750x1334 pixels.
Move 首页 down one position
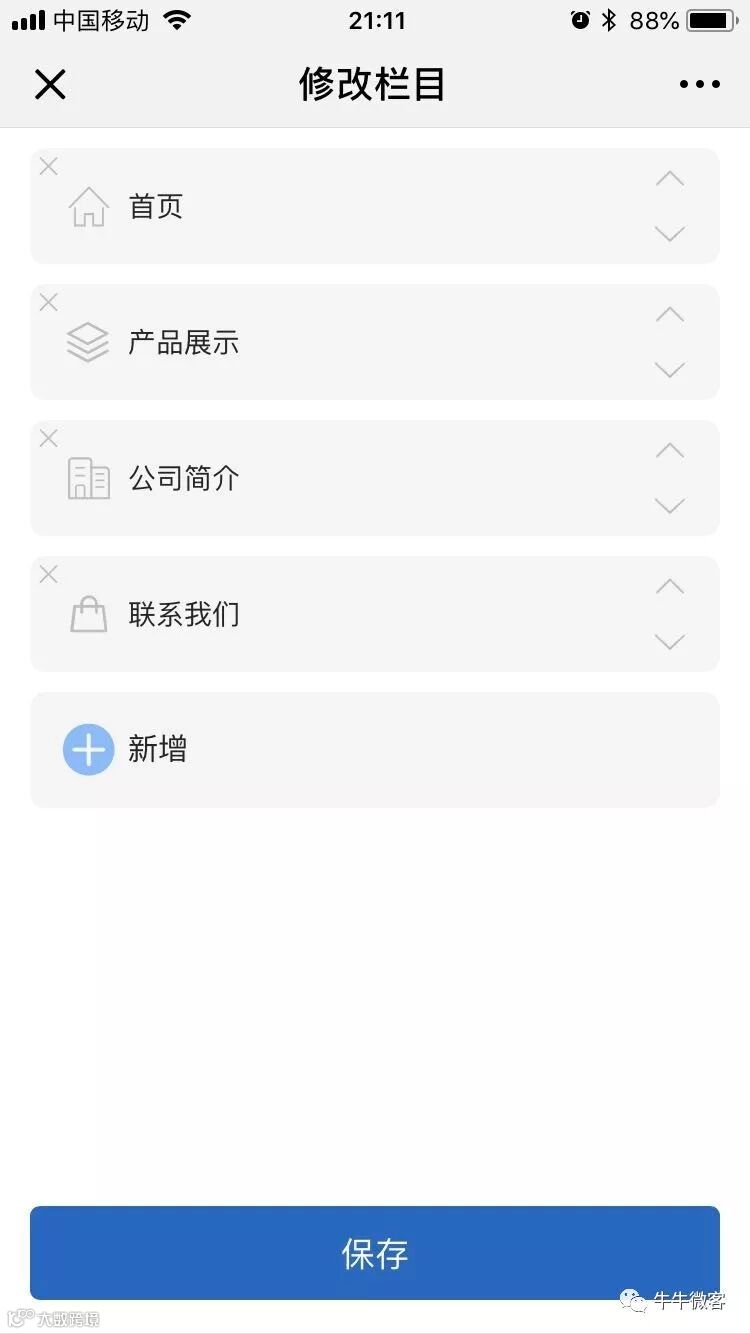pos(669,234)
